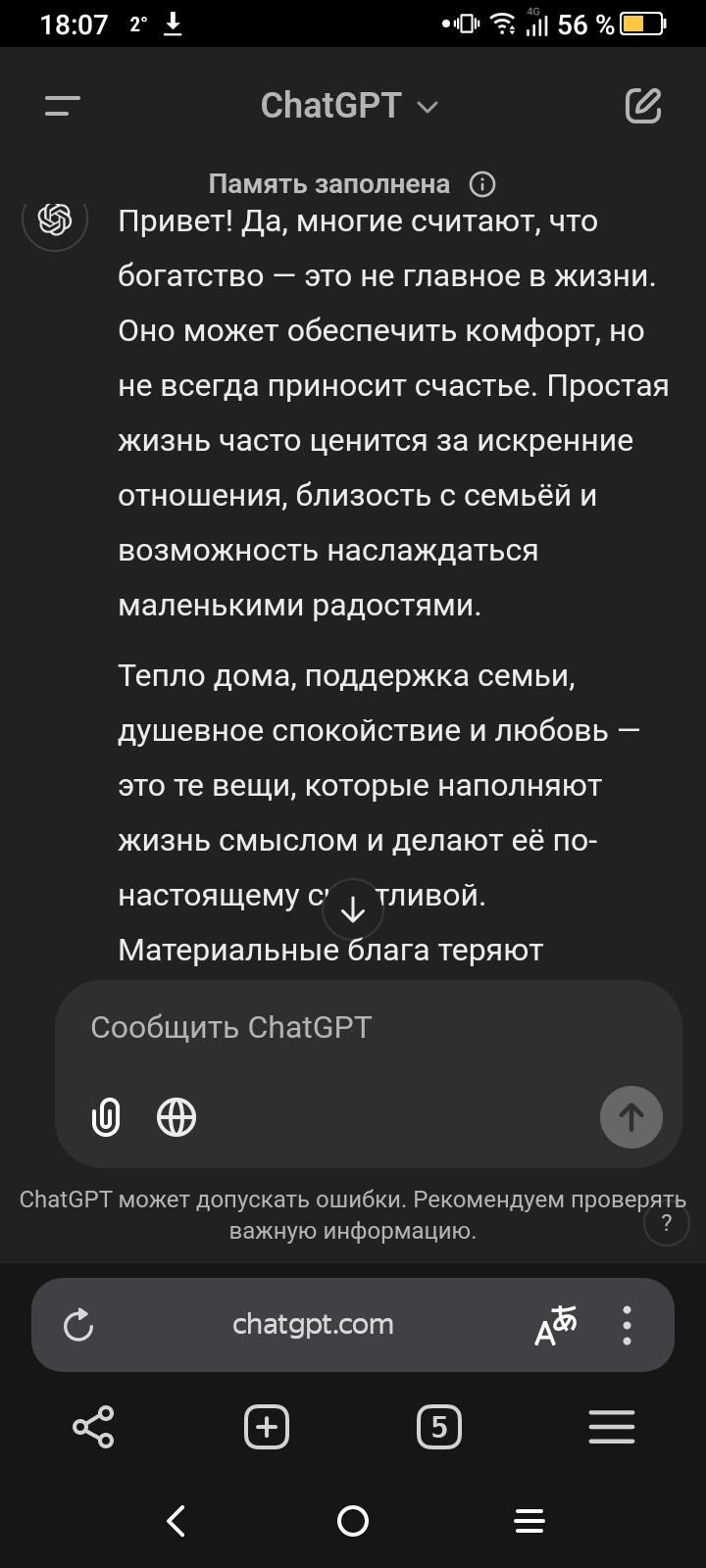The height and width of the screenshot is (1568, 706).
Task: Add a new browser tab
Action: pos(267,1427)
